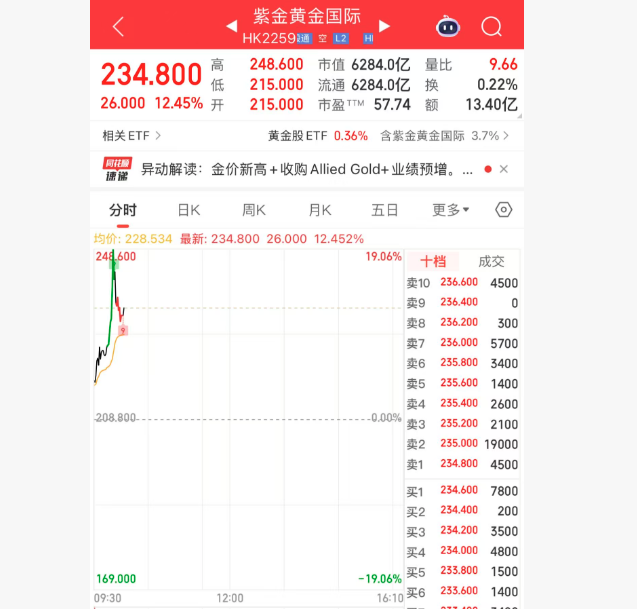Switch to the 五日 chart
The height and width of the screenshot is (609, 637).
pyautogui.click(x=385, y=210)
